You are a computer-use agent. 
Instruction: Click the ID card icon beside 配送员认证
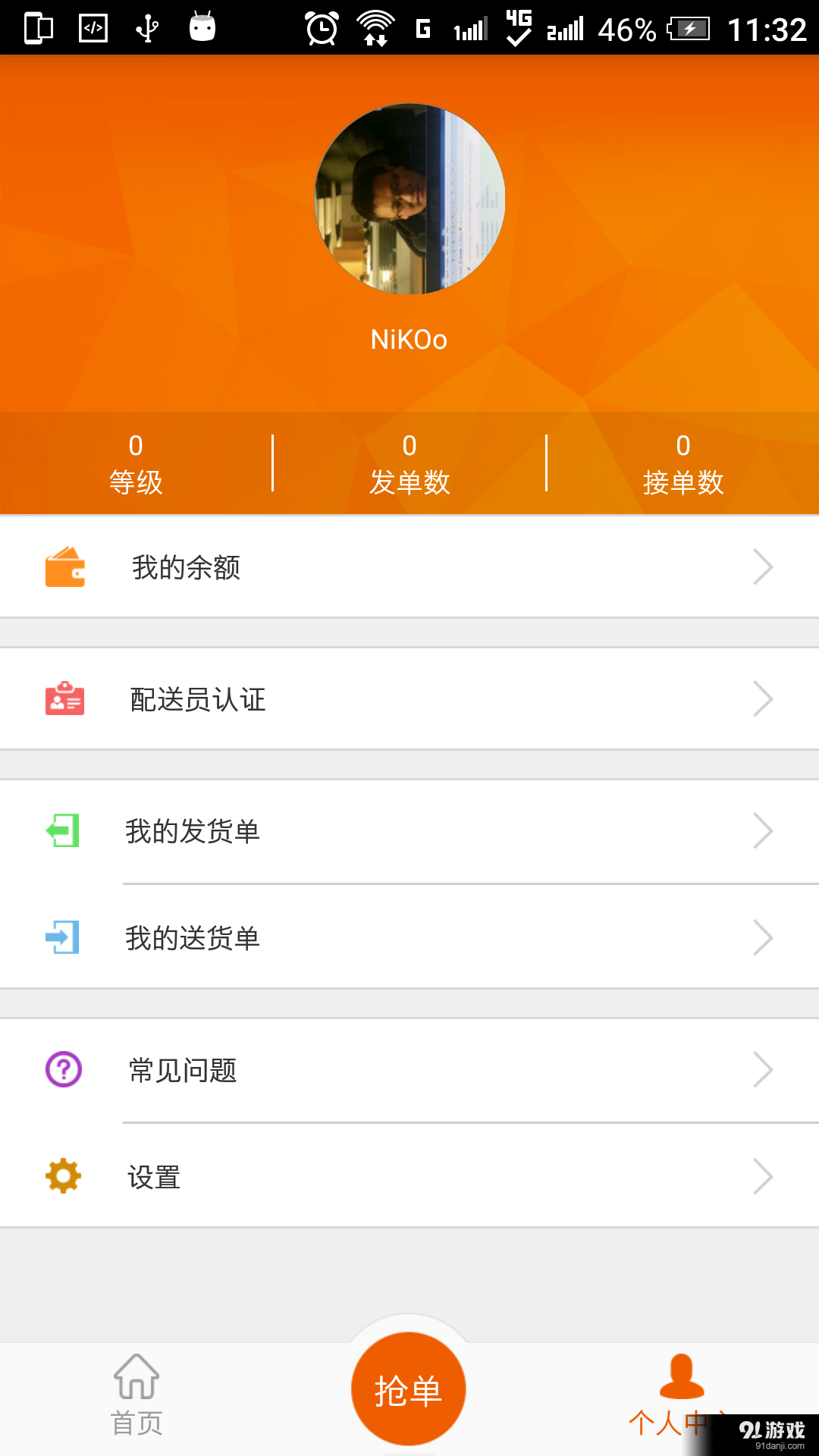pos(64,699)
